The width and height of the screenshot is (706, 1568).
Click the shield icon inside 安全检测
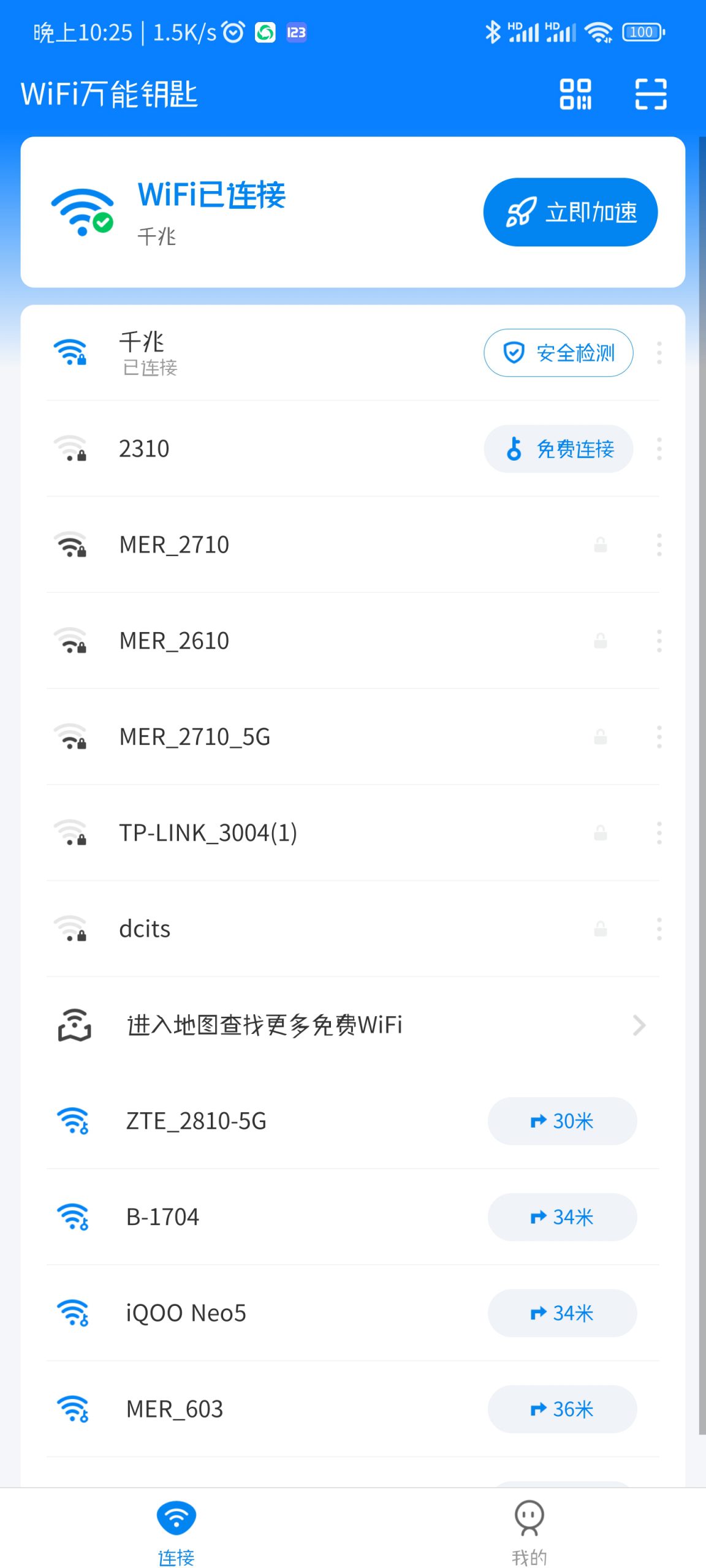point(513,353)
